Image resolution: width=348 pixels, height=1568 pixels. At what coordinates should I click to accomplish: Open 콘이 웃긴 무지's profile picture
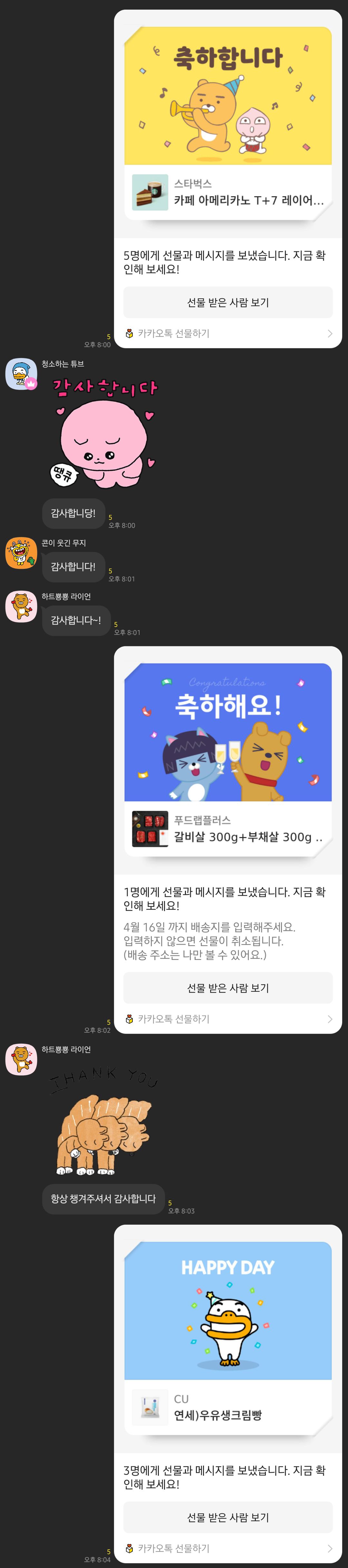pos(21,553)
